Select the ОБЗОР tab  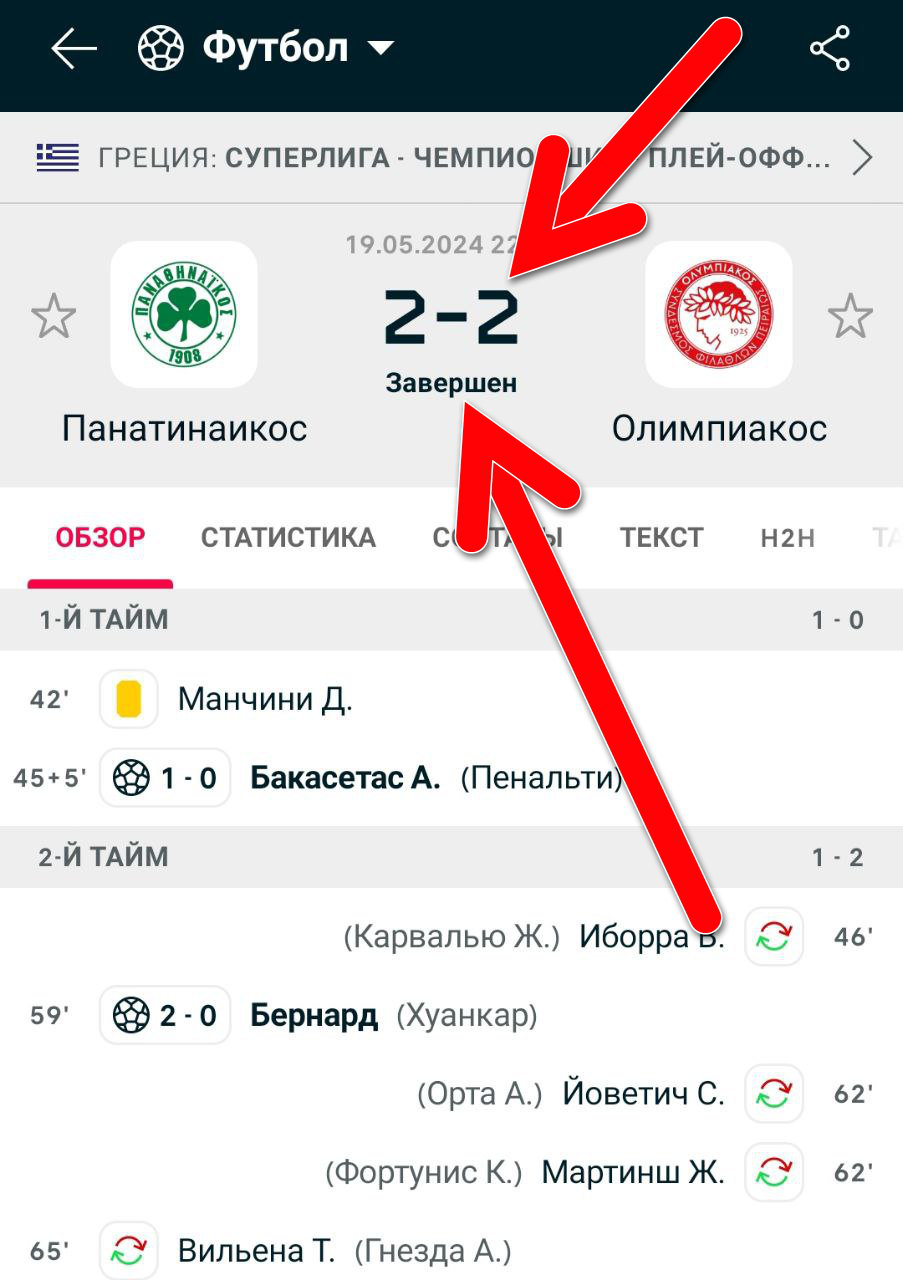point(100,538)
